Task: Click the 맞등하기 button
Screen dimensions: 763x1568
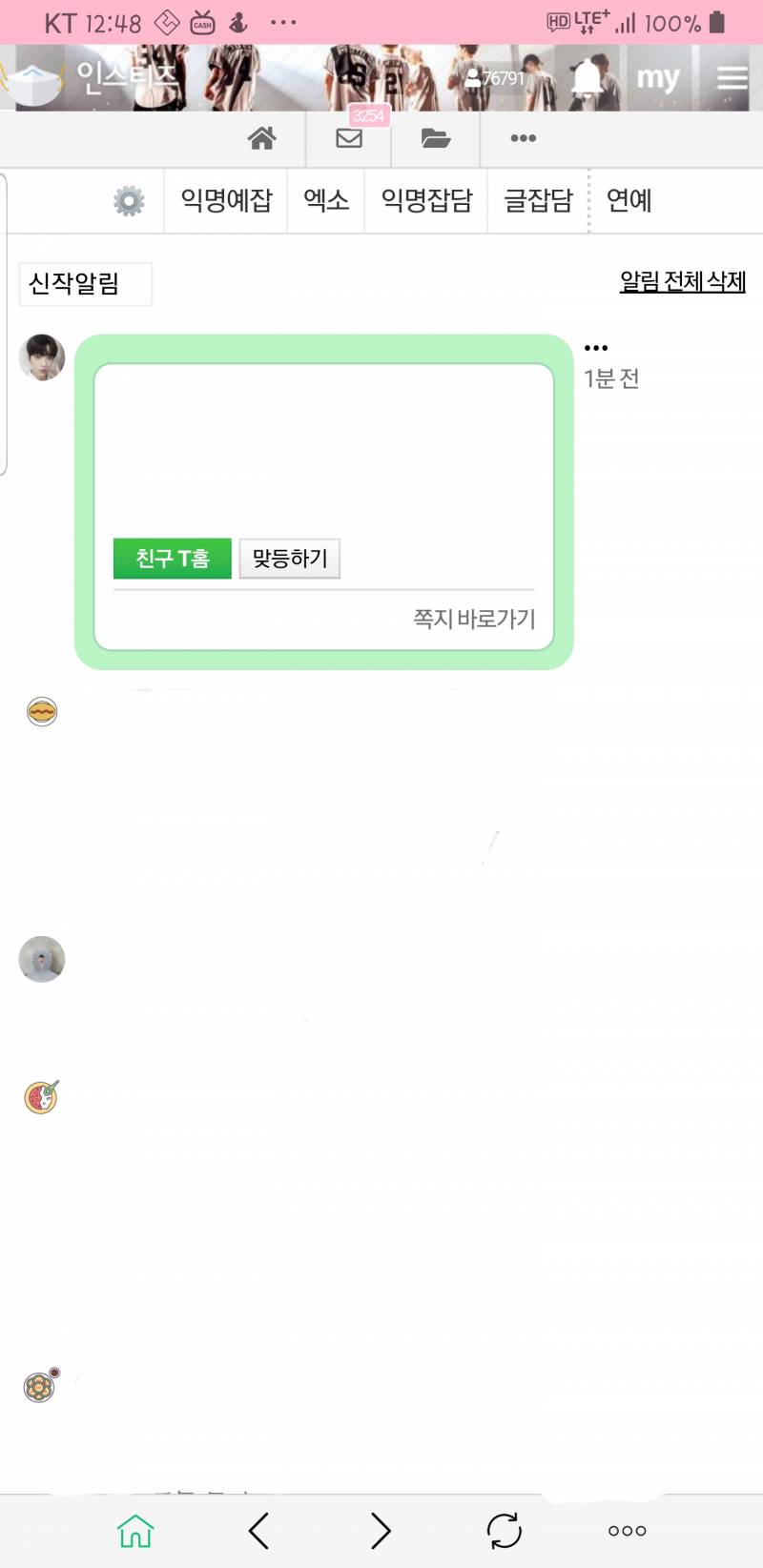Action: (x=289, y=559)
